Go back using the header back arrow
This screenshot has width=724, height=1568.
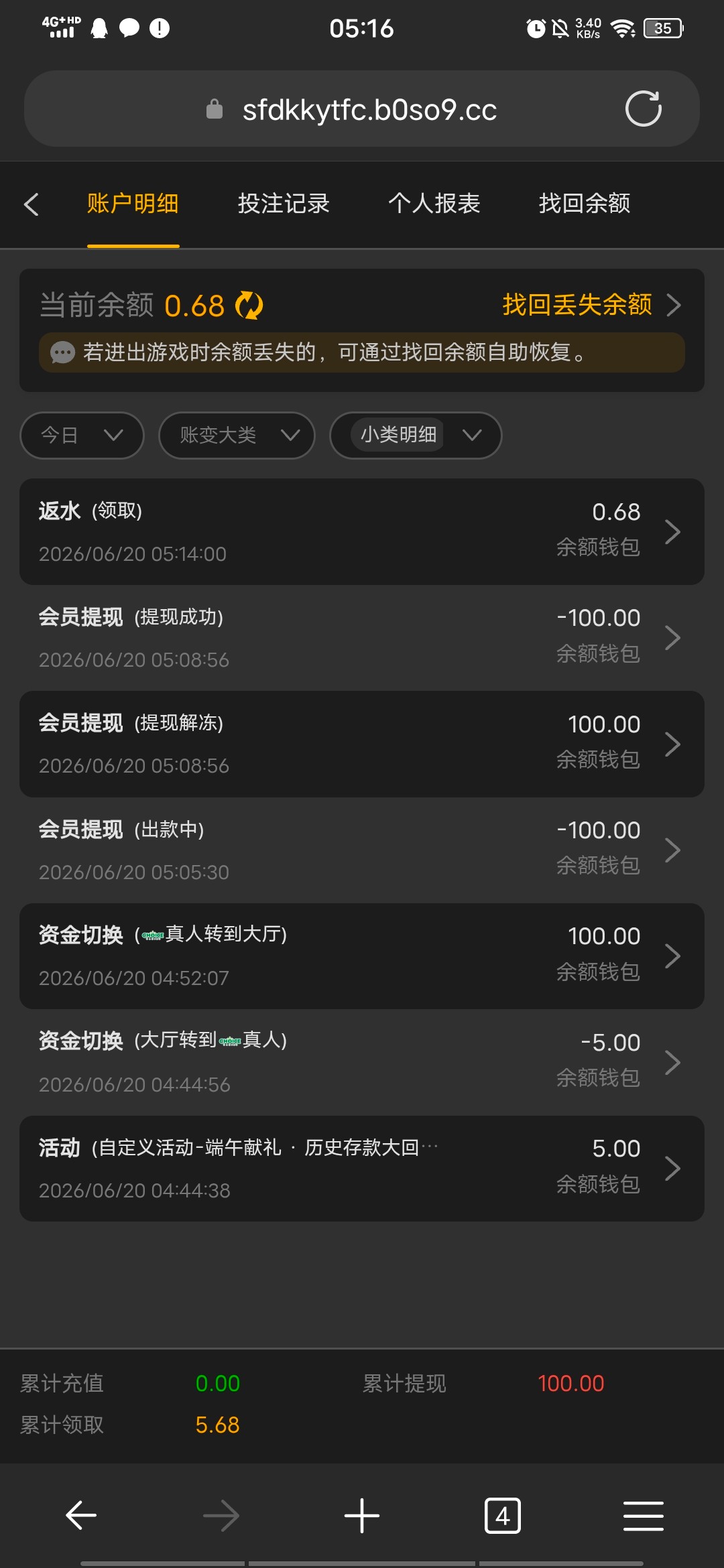tap(31, 204)
